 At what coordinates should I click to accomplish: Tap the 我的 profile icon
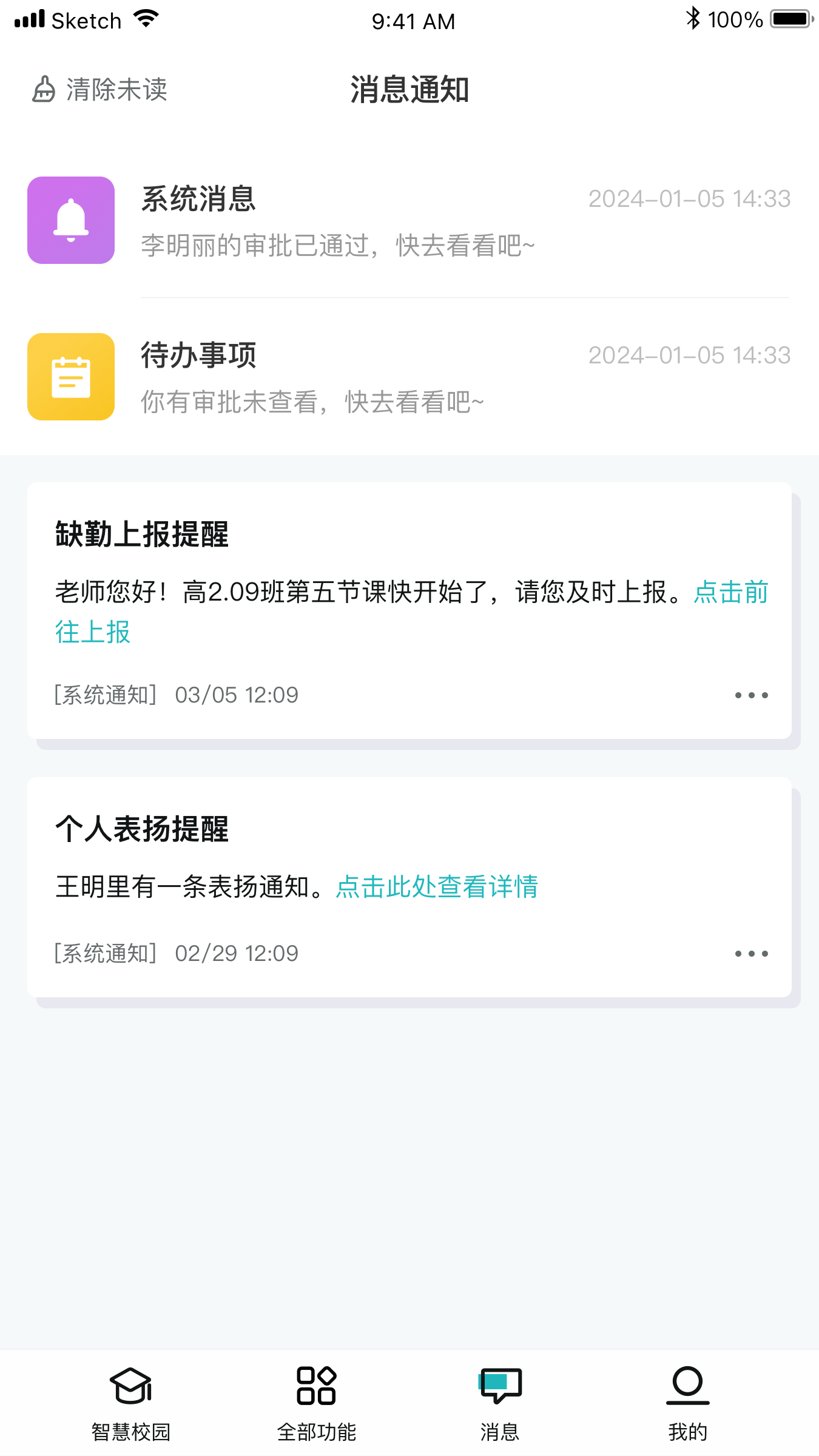point(687,1385)
